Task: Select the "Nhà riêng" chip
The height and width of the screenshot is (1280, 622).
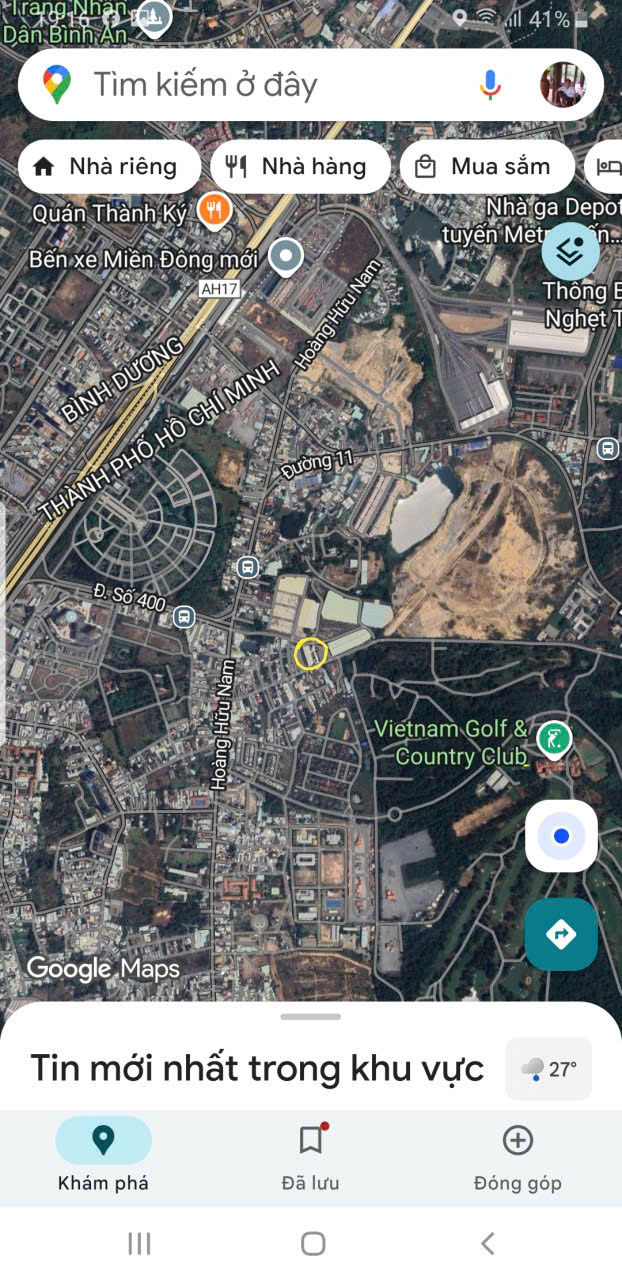Action: tap(106, 167)
